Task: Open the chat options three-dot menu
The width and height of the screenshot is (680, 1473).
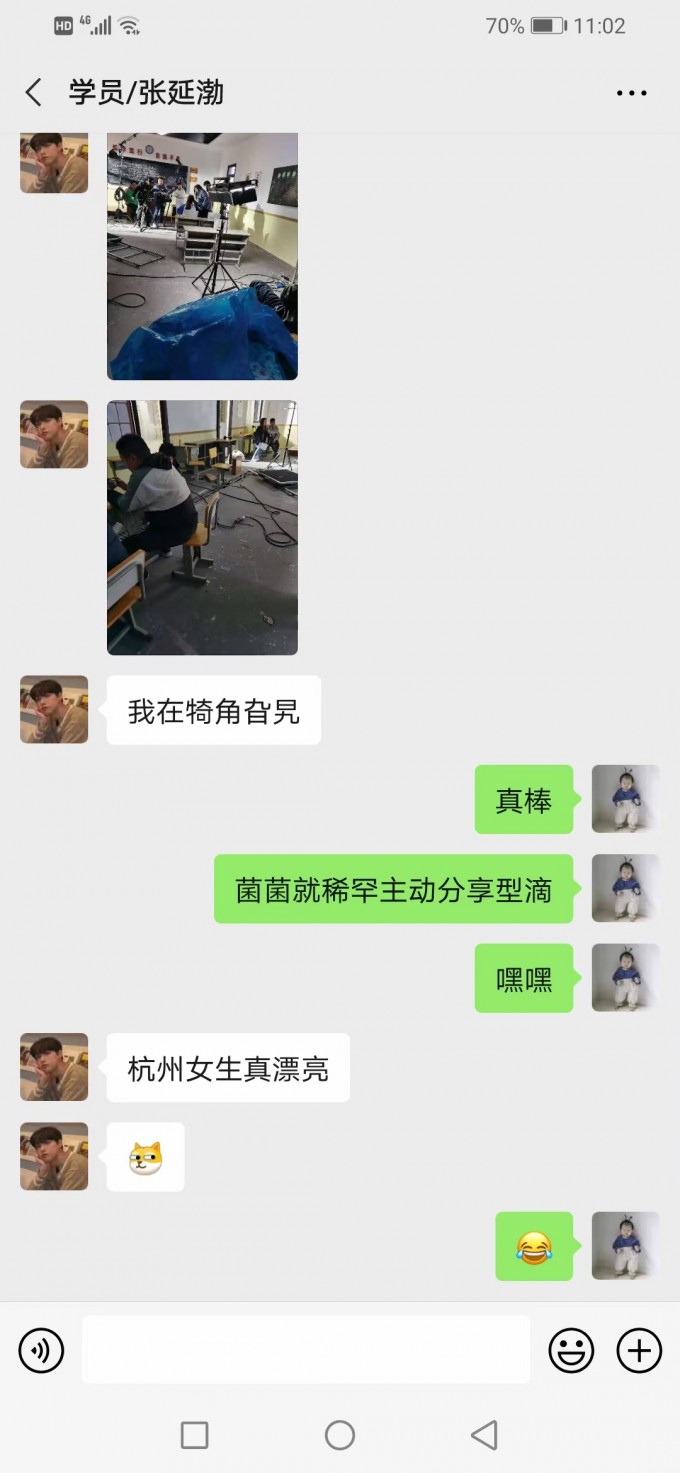Action: click(631, 93)
